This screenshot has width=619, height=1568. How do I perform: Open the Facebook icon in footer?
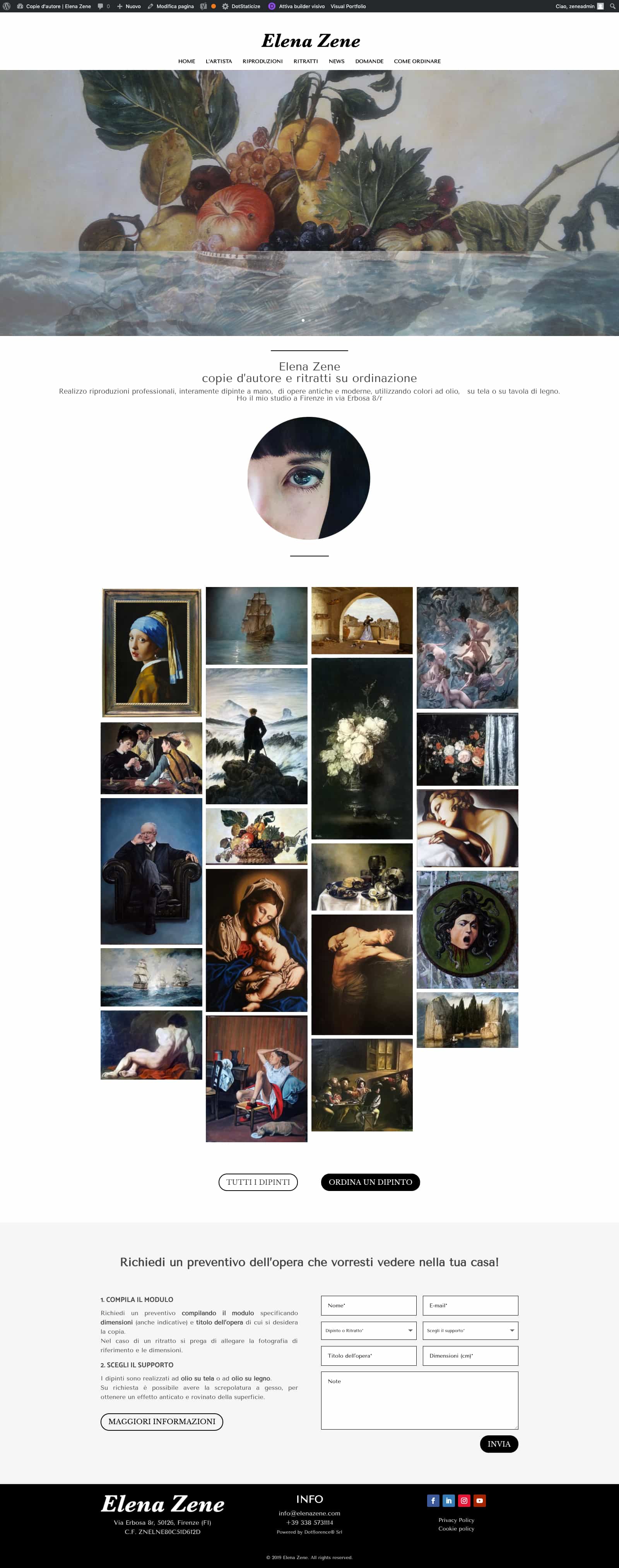tap(433, 1500)
